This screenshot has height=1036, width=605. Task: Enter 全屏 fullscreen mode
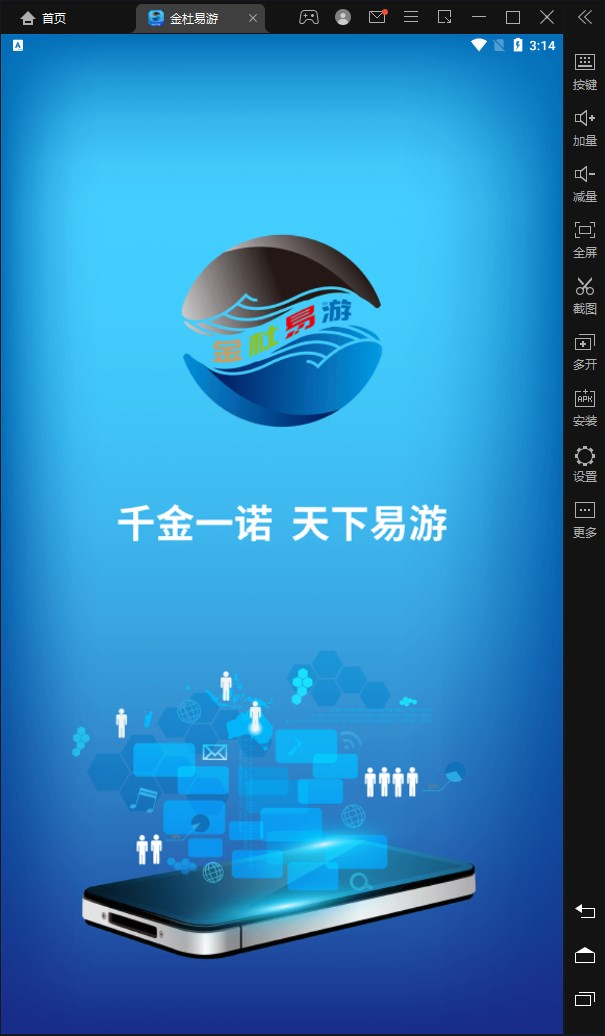[585, 239]
